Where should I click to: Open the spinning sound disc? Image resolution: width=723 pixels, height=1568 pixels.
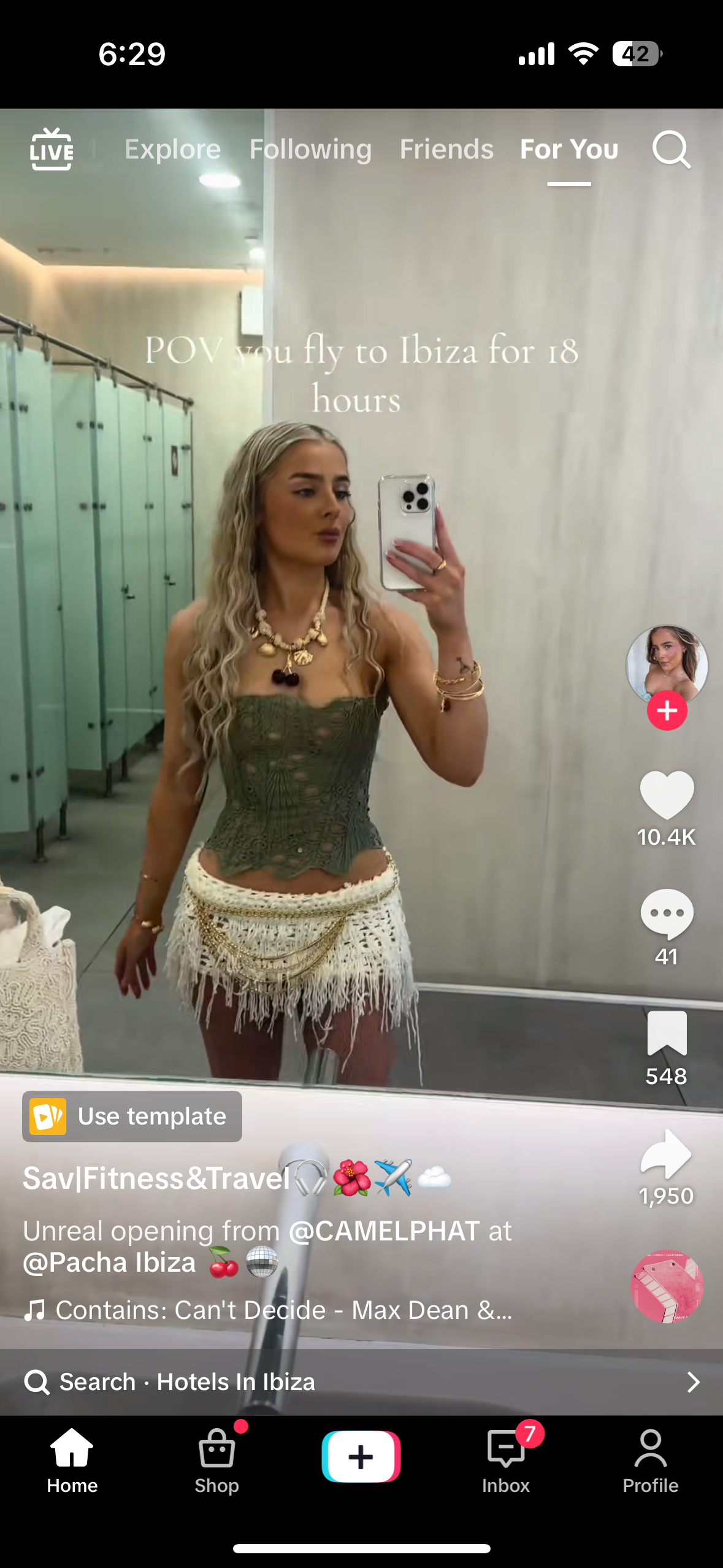click(x=667, y=1286)
